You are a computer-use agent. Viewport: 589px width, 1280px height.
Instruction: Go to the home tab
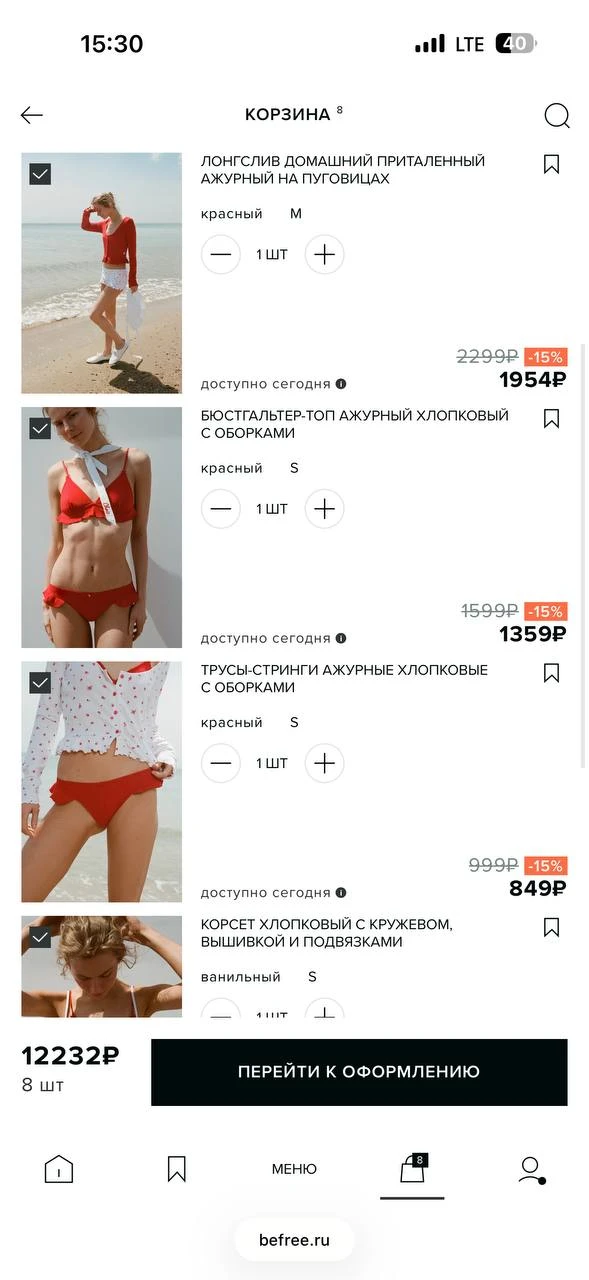tap(59, 1169)
